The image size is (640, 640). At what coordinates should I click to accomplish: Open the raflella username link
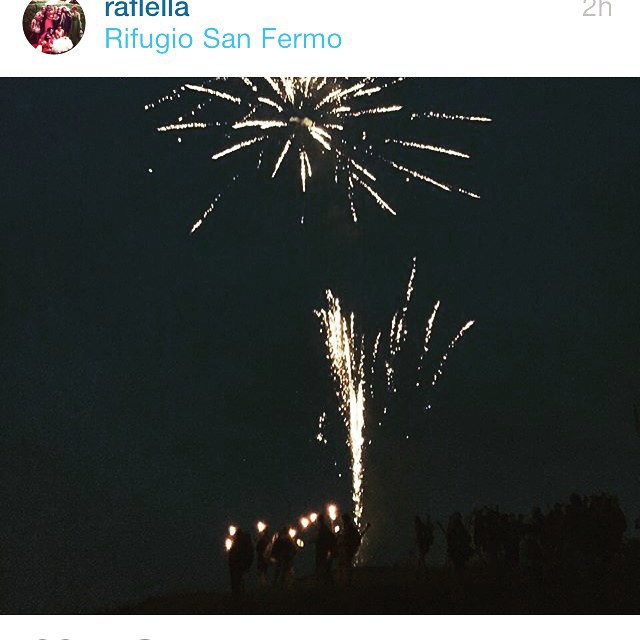click(146, 9)
